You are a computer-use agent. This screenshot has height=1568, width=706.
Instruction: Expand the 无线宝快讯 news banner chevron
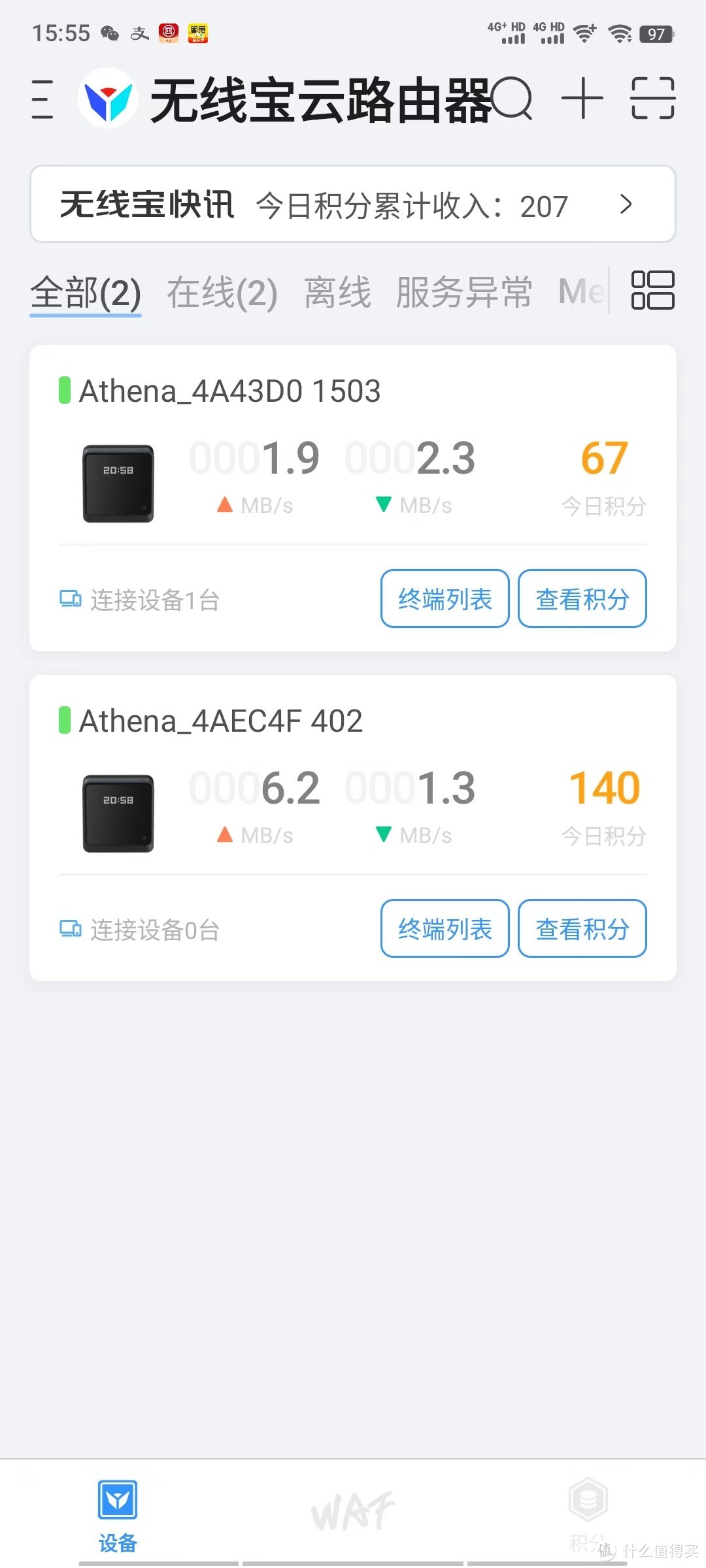[624, 204]
